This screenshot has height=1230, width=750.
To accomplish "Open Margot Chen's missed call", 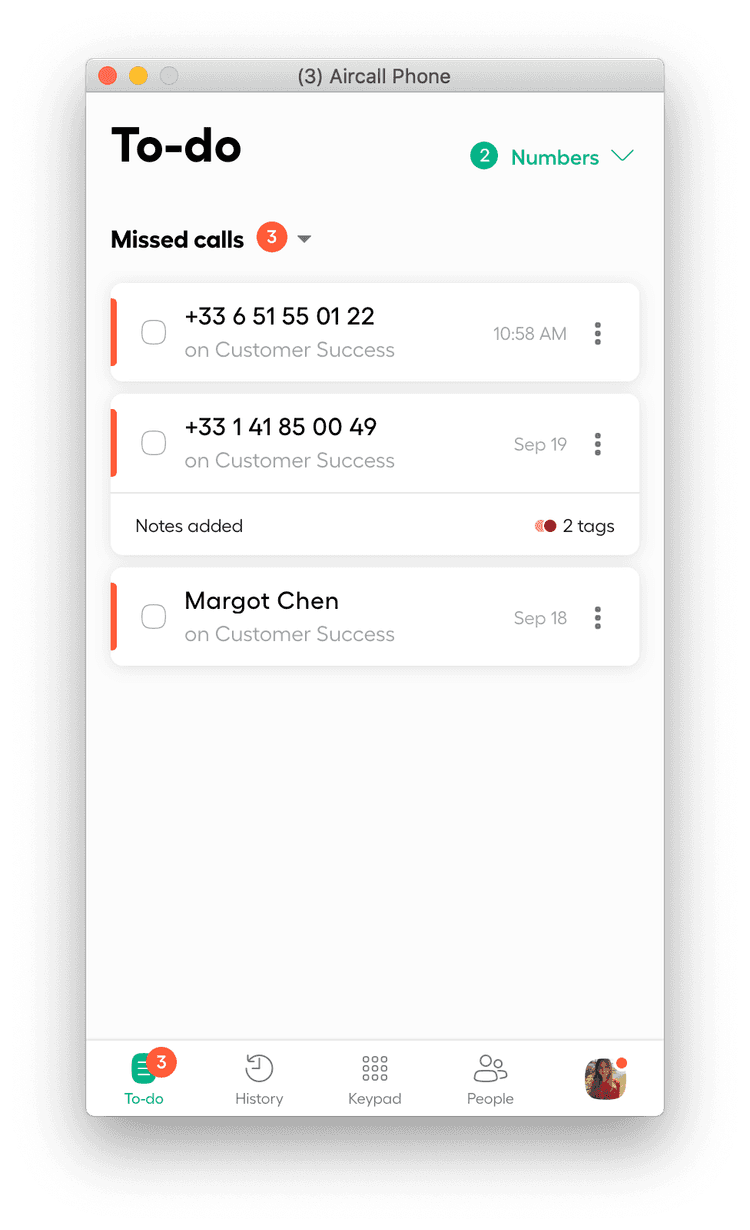I will [330, 617].
